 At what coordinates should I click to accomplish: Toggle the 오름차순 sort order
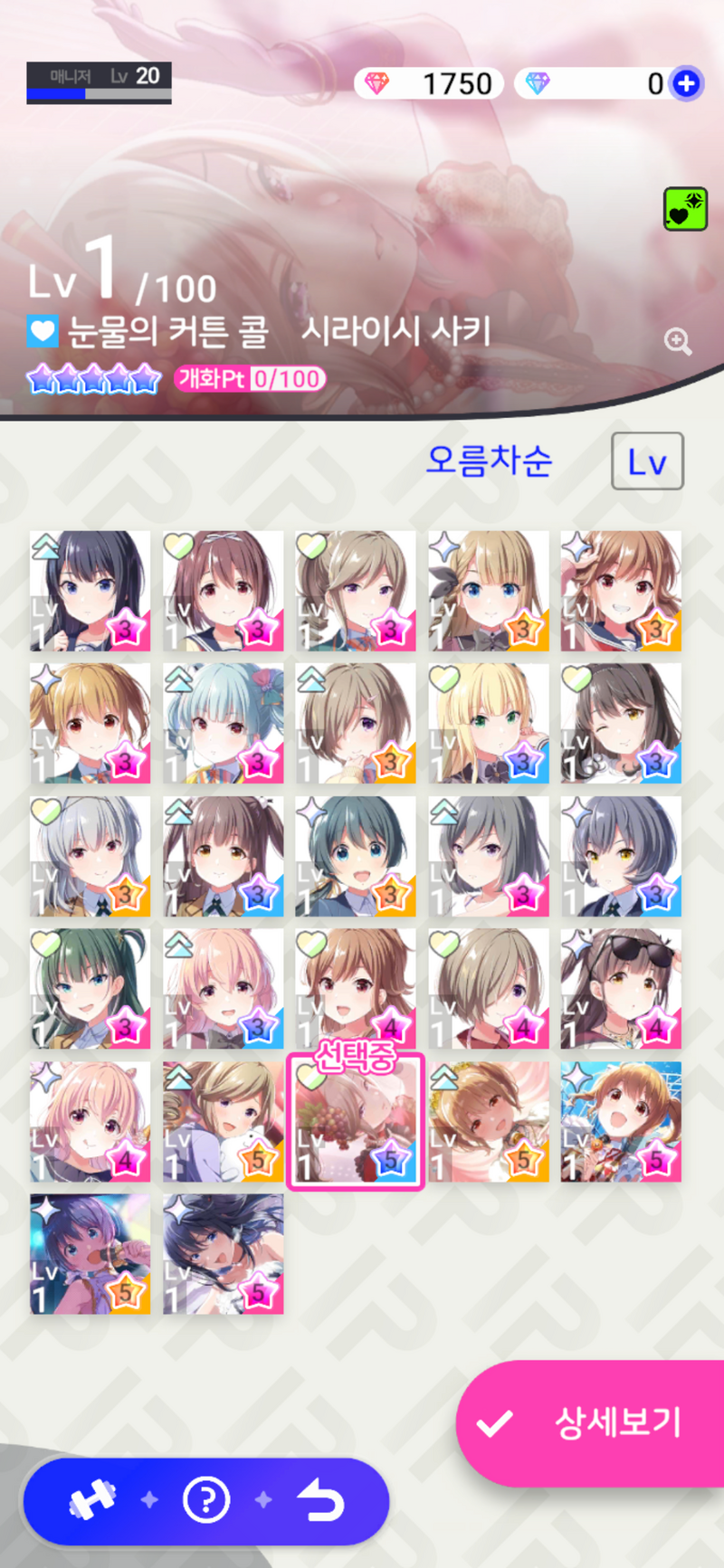489,461
